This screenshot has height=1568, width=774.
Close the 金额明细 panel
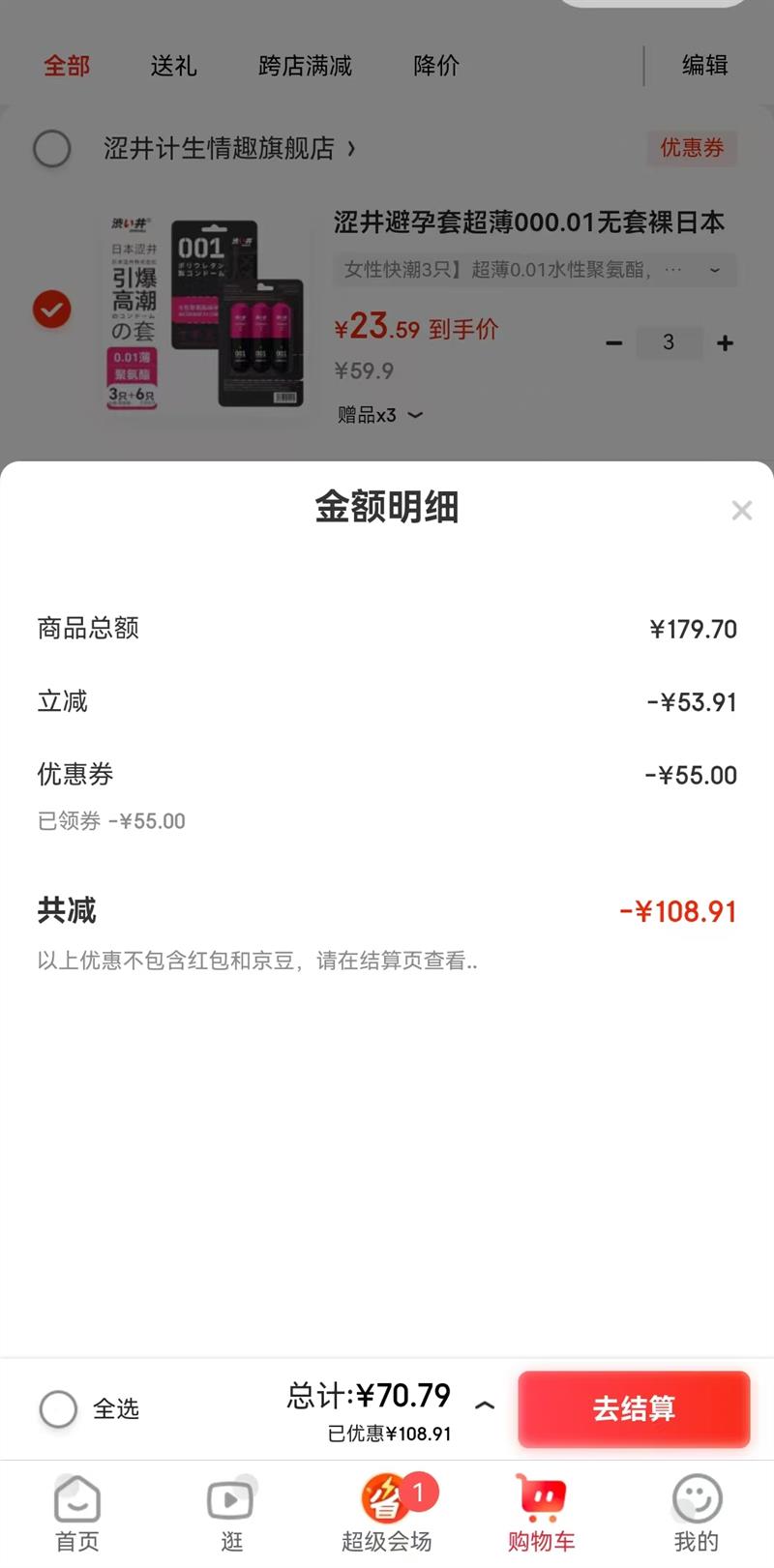click(x=741, y=510)
